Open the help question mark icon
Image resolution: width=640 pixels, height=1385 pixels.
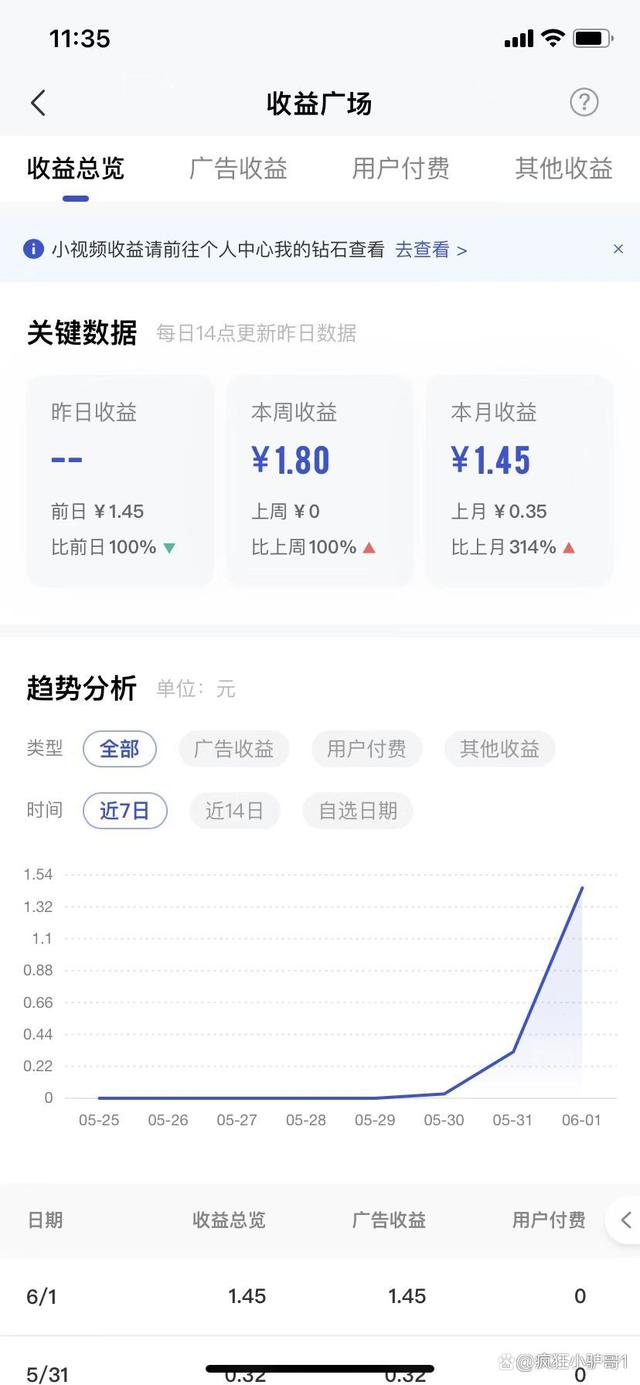pos(584,102)
